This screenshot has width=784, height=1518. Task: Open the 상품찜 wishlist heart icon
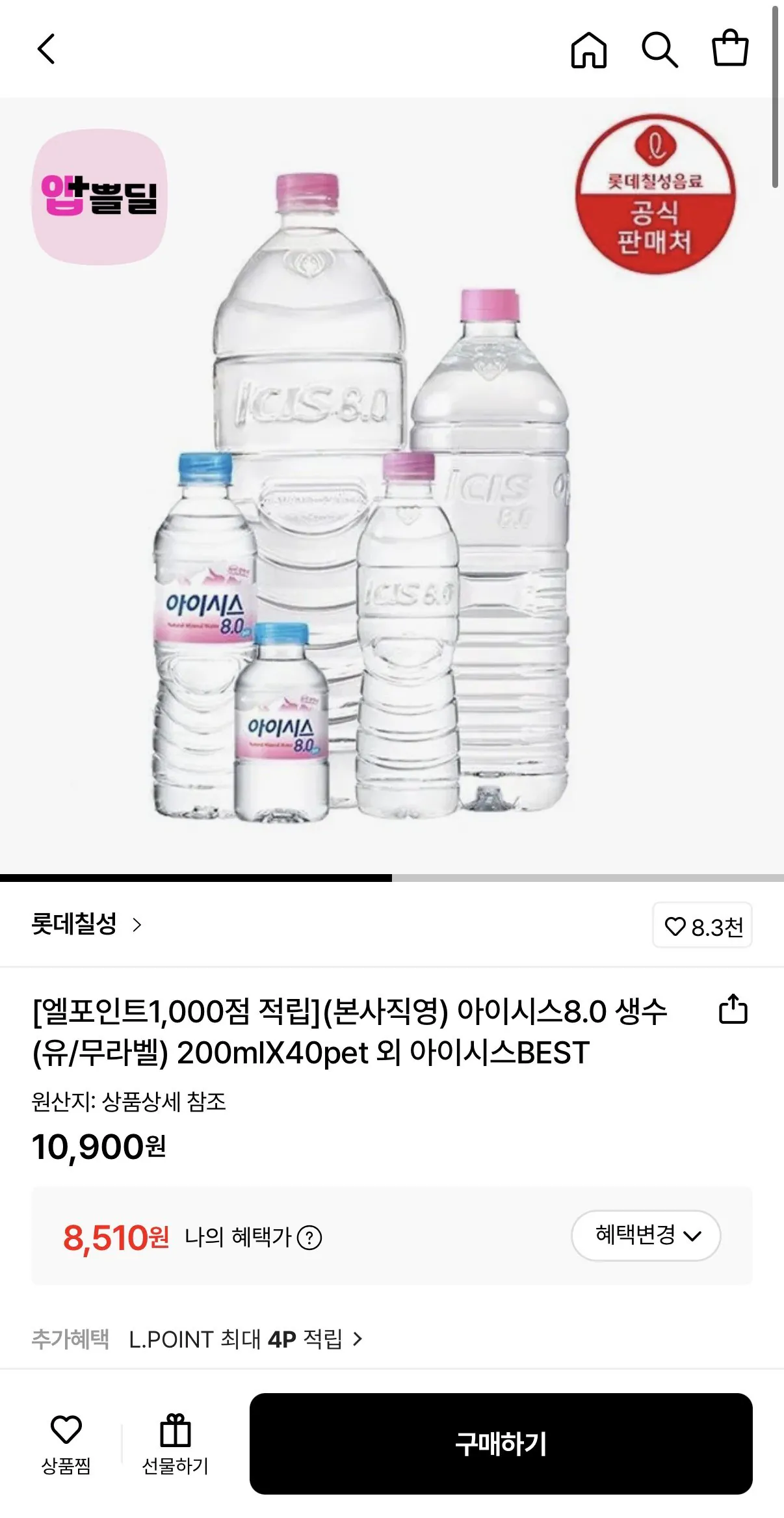pyautogui.click(x=65, y=1428)
